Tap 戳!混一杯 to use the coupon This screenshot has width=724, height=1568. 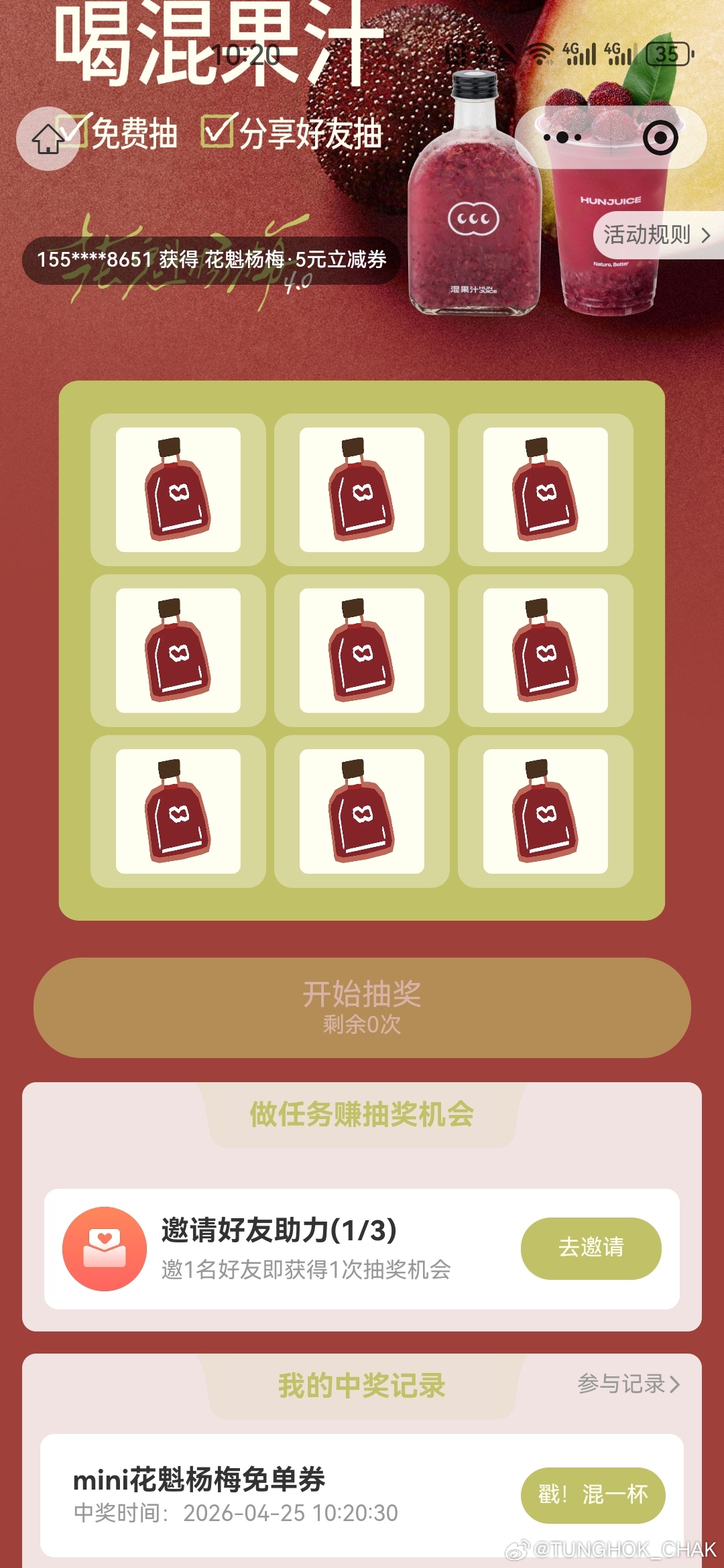593,1494
